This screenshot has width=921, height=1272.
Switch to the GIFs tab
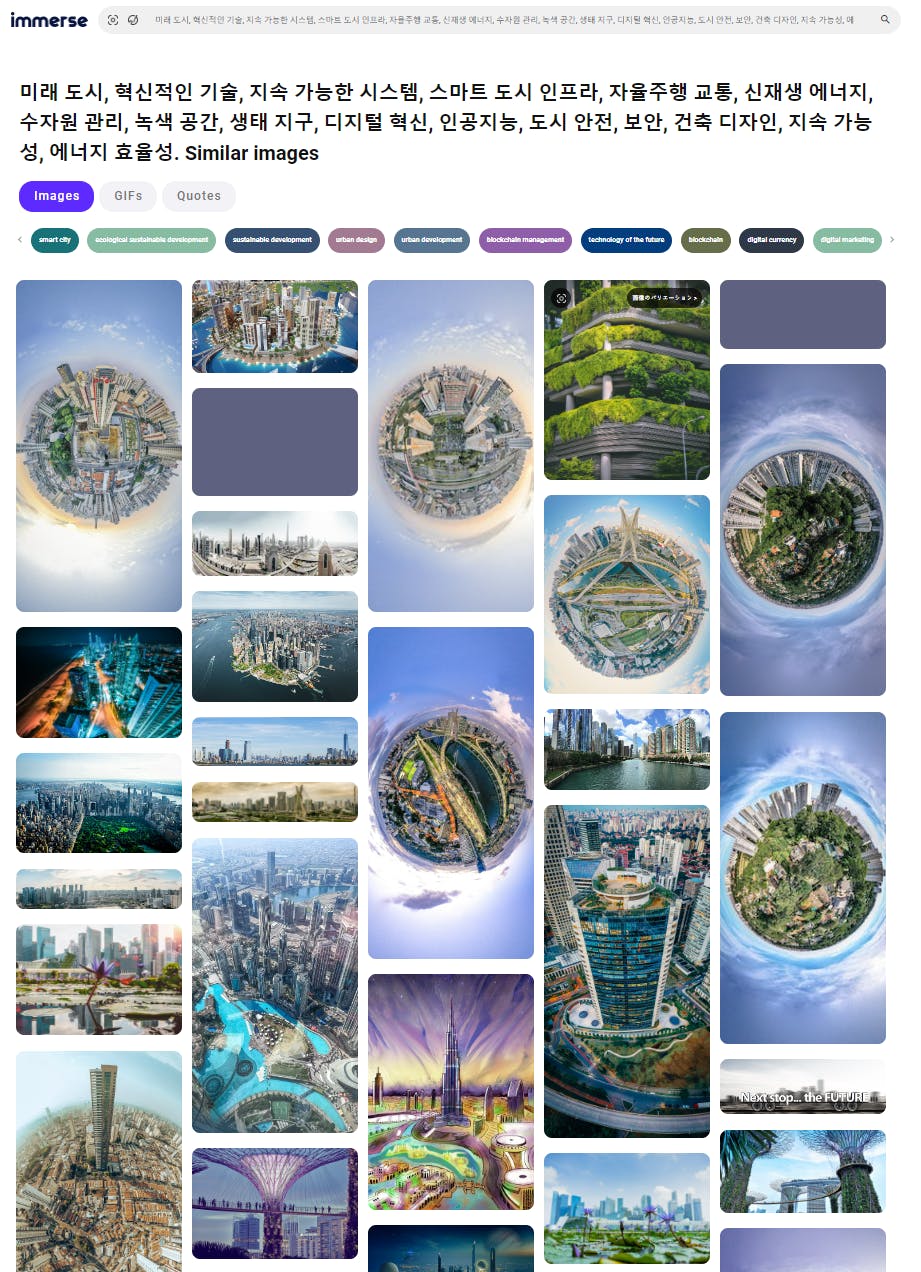pyautogui.click(x=128, y=196)
